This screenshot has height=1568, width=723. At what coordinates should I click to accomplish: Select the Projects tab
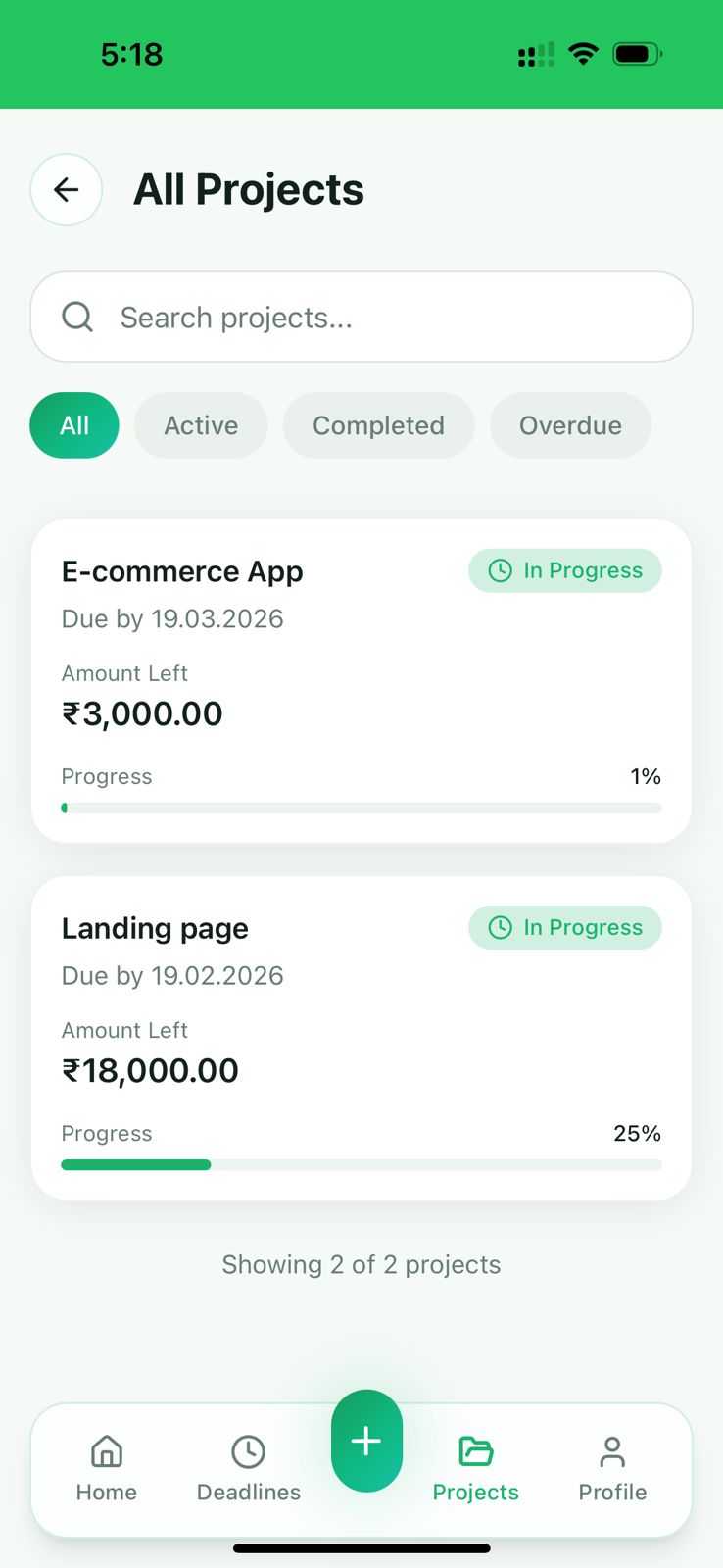[476, 1468]
